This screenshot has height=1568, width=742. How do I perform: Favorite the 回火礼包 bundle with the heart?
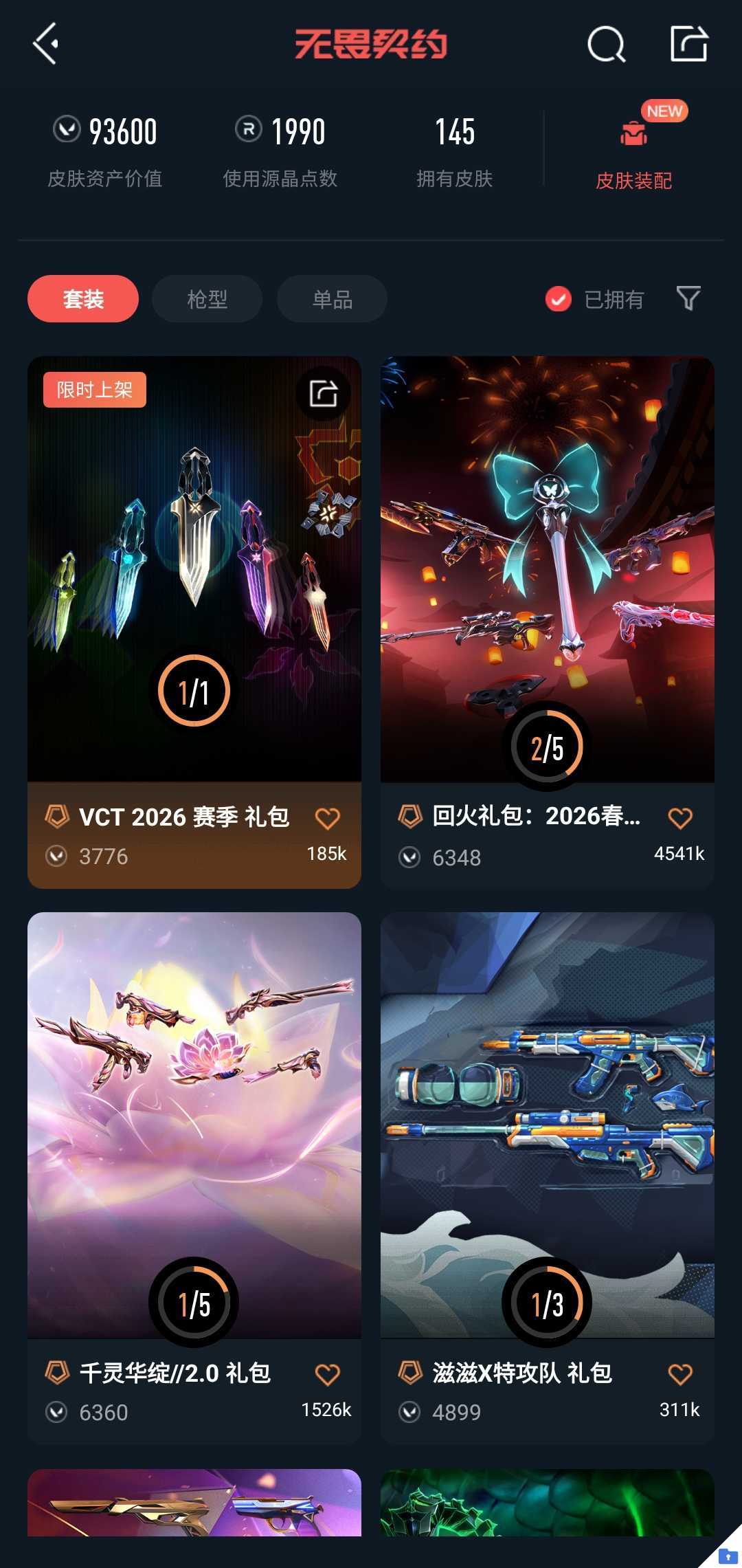pyautogui.click(x=680, y=818)
